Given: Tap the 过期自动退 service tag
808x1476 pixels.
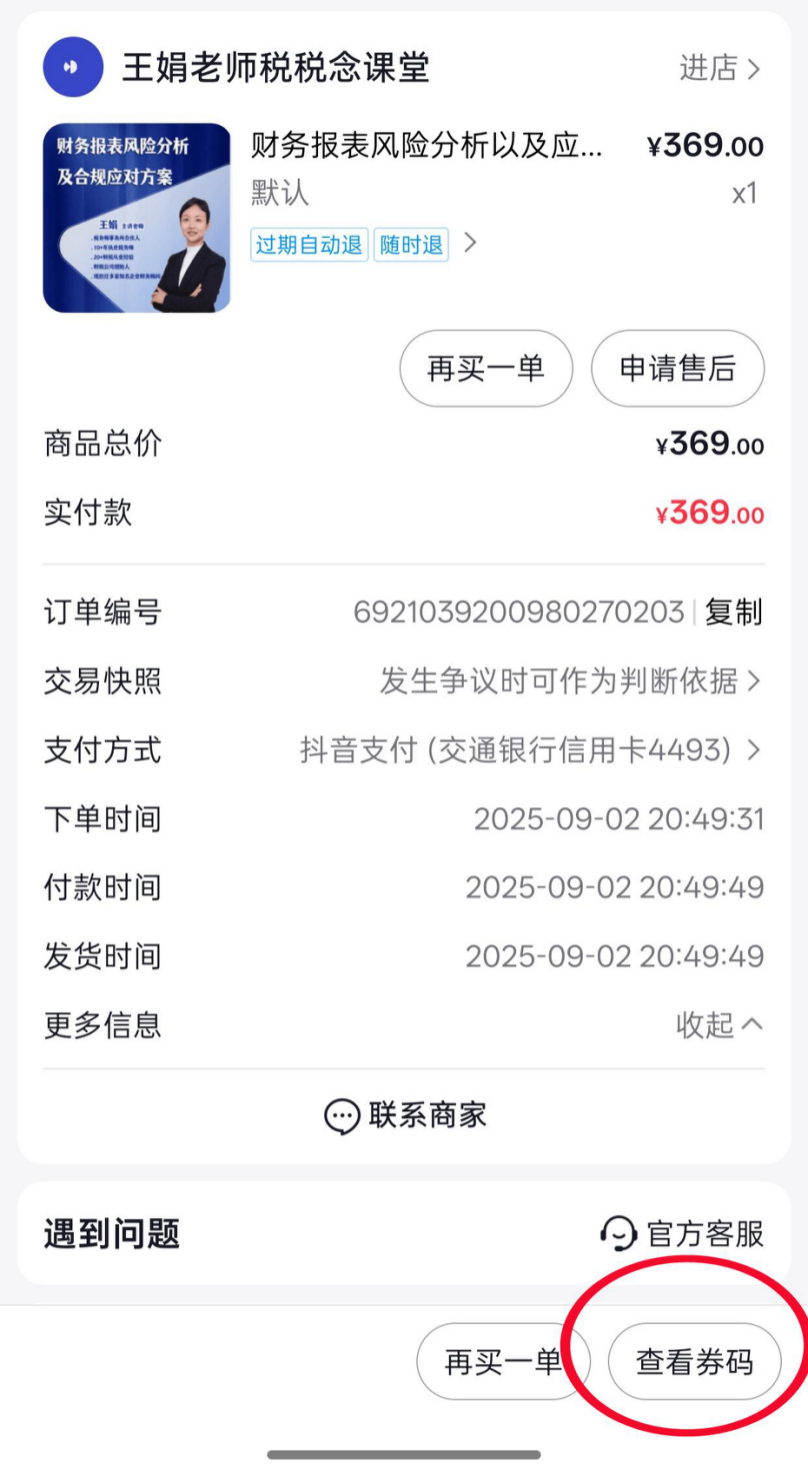Looking at the screenshot, I should (309, 243).
